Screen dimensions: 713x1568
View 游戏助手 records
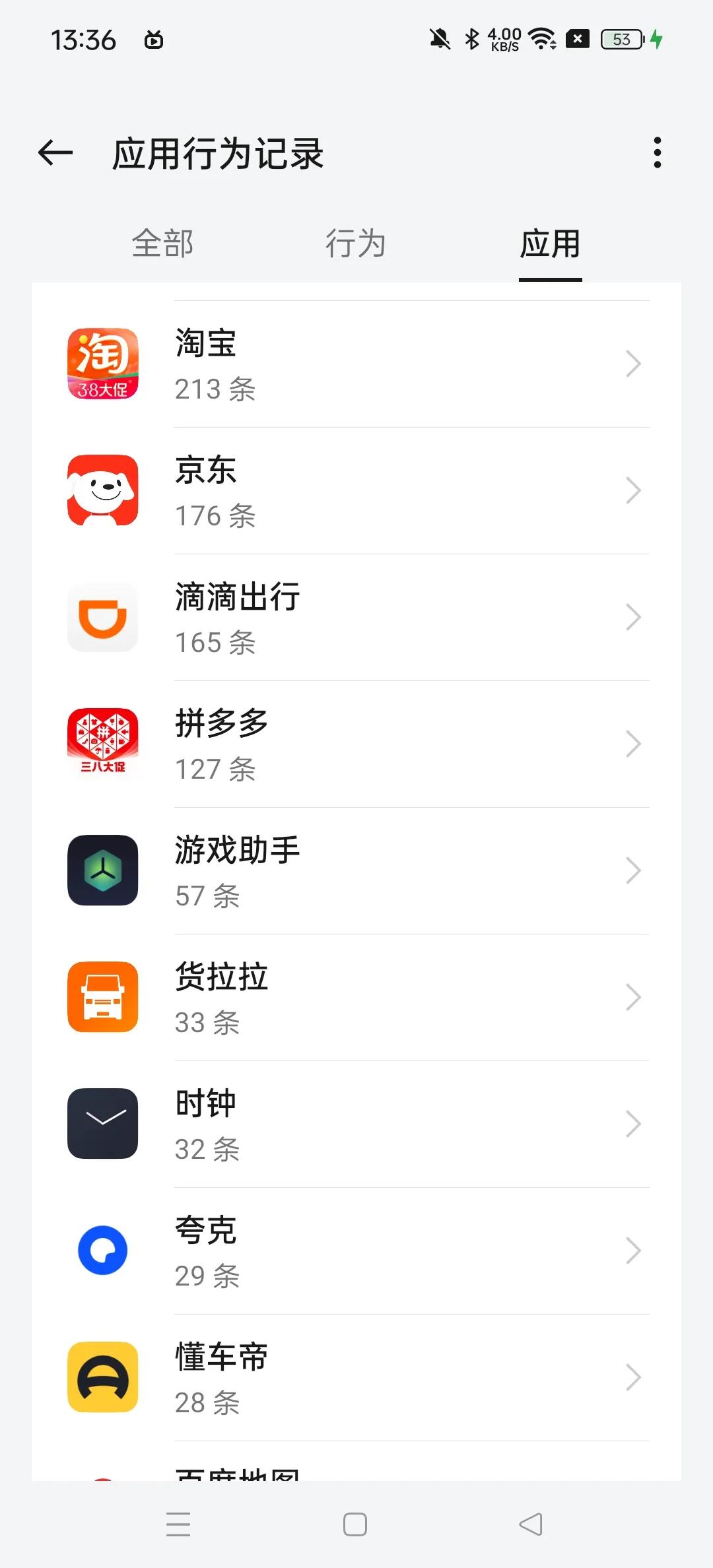click(356, 871)
